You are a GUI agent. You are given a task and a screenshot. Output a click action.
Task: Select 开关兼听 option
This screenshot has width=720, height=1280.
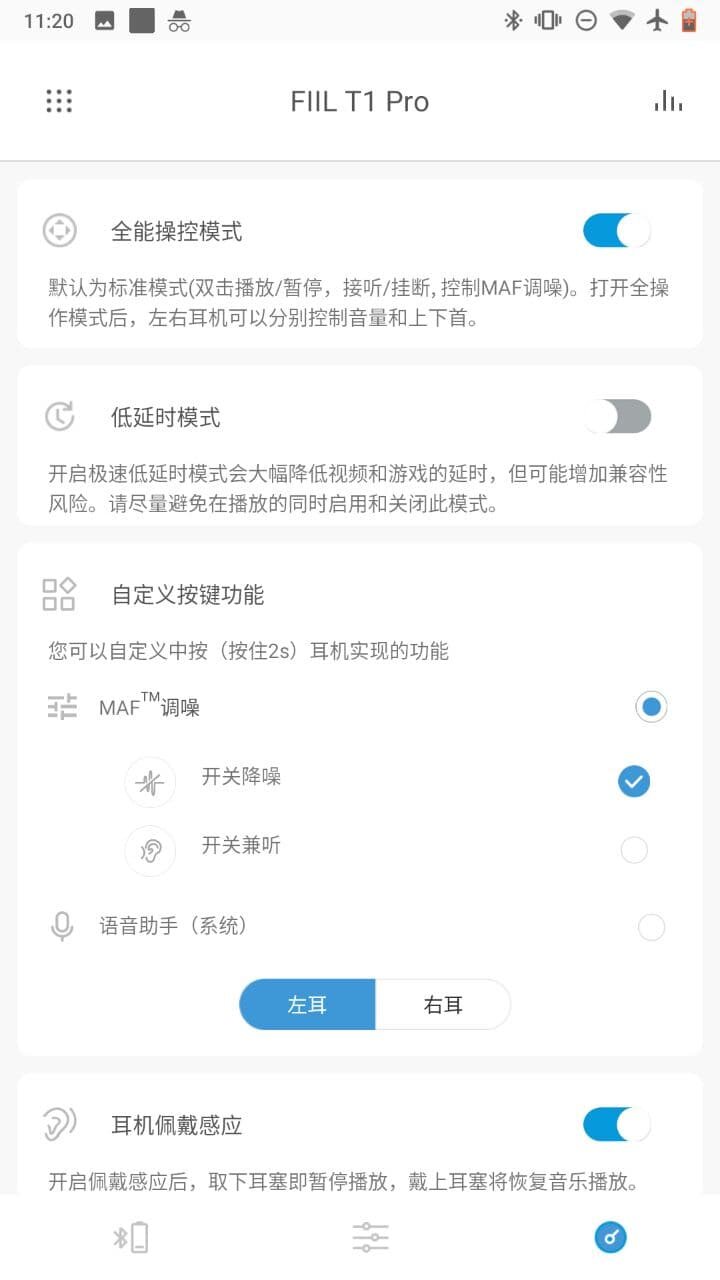(x=634, y=850)
